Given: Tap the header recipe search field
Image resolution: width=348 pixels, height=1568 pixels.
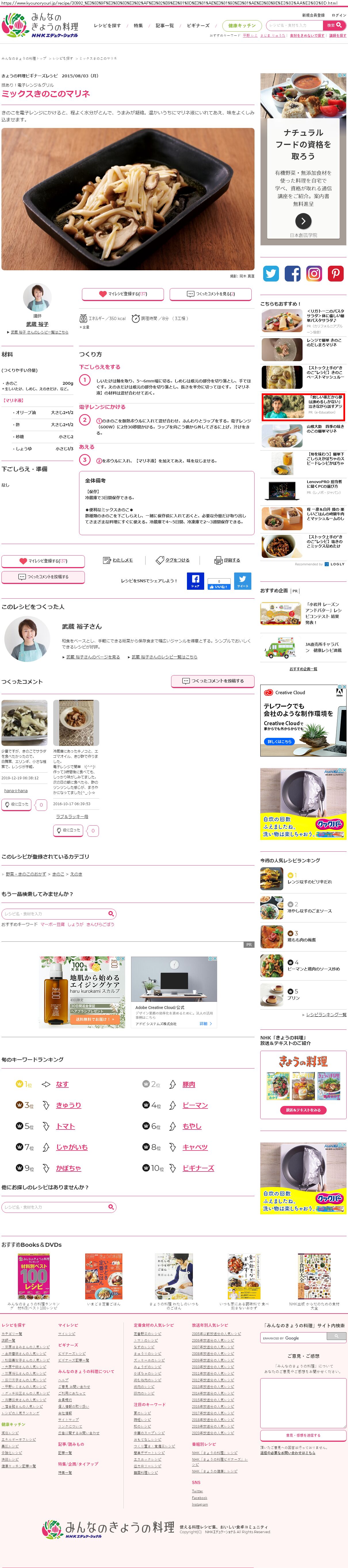Looking at the screenshot, I should tap(295, 26).
